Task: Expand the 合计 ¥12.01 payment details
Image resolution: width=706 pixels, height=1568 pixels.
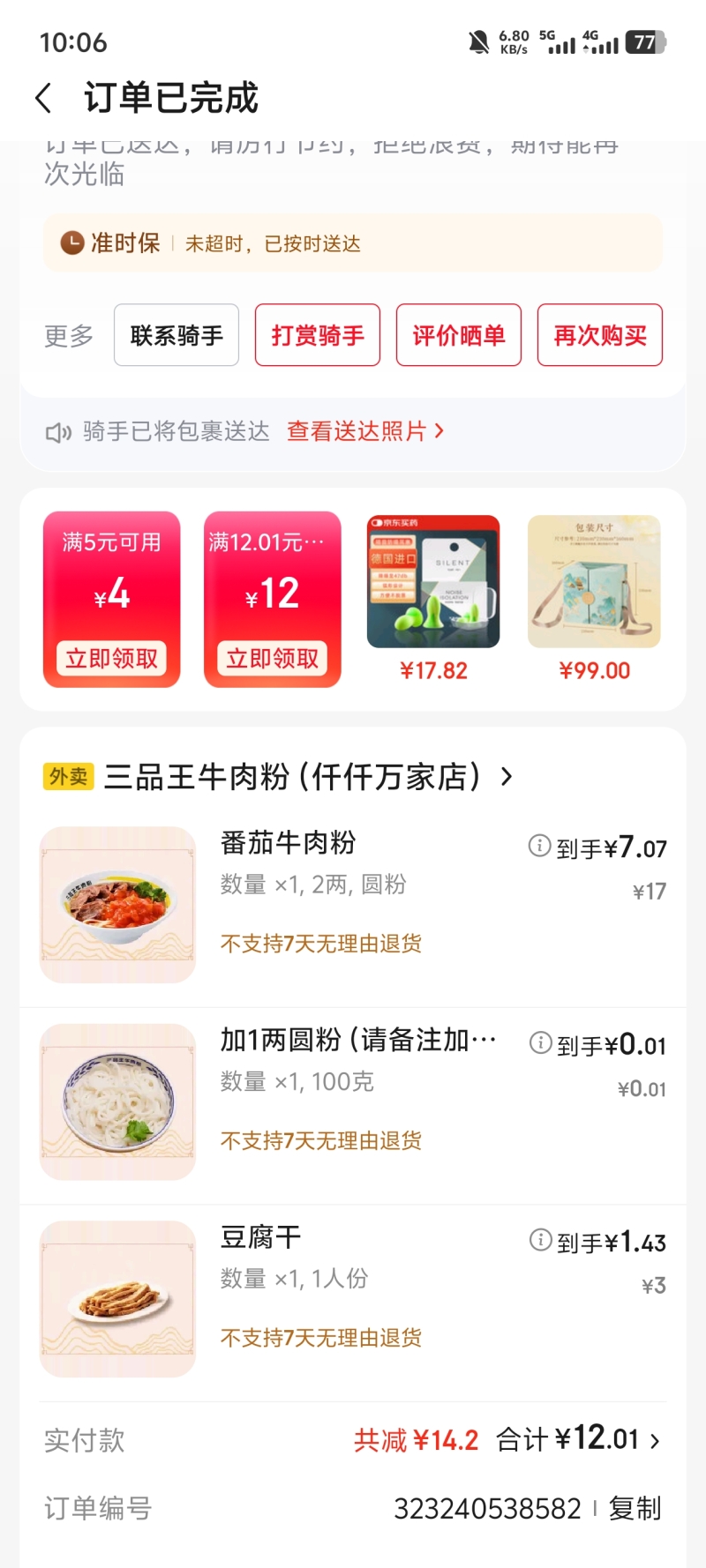Action: tap(578, 1440)
